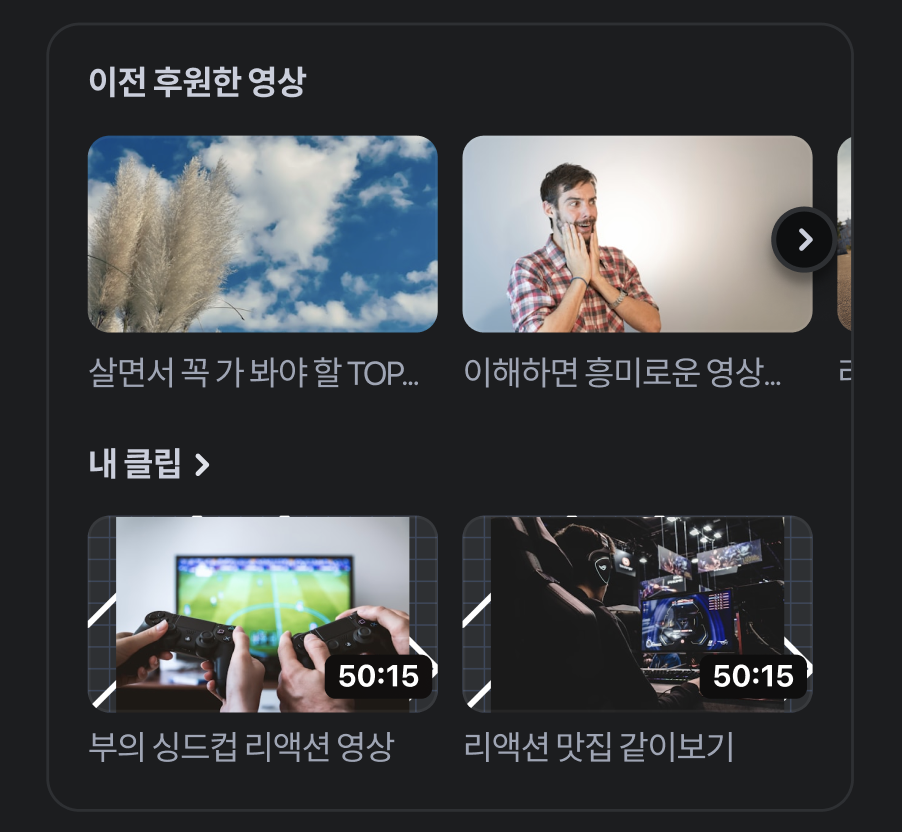Image resolution: width=902 pixels, height=832 pixels.
Task: Tap the next arrow in sponsored videos carousel
Action: (804, 240)
